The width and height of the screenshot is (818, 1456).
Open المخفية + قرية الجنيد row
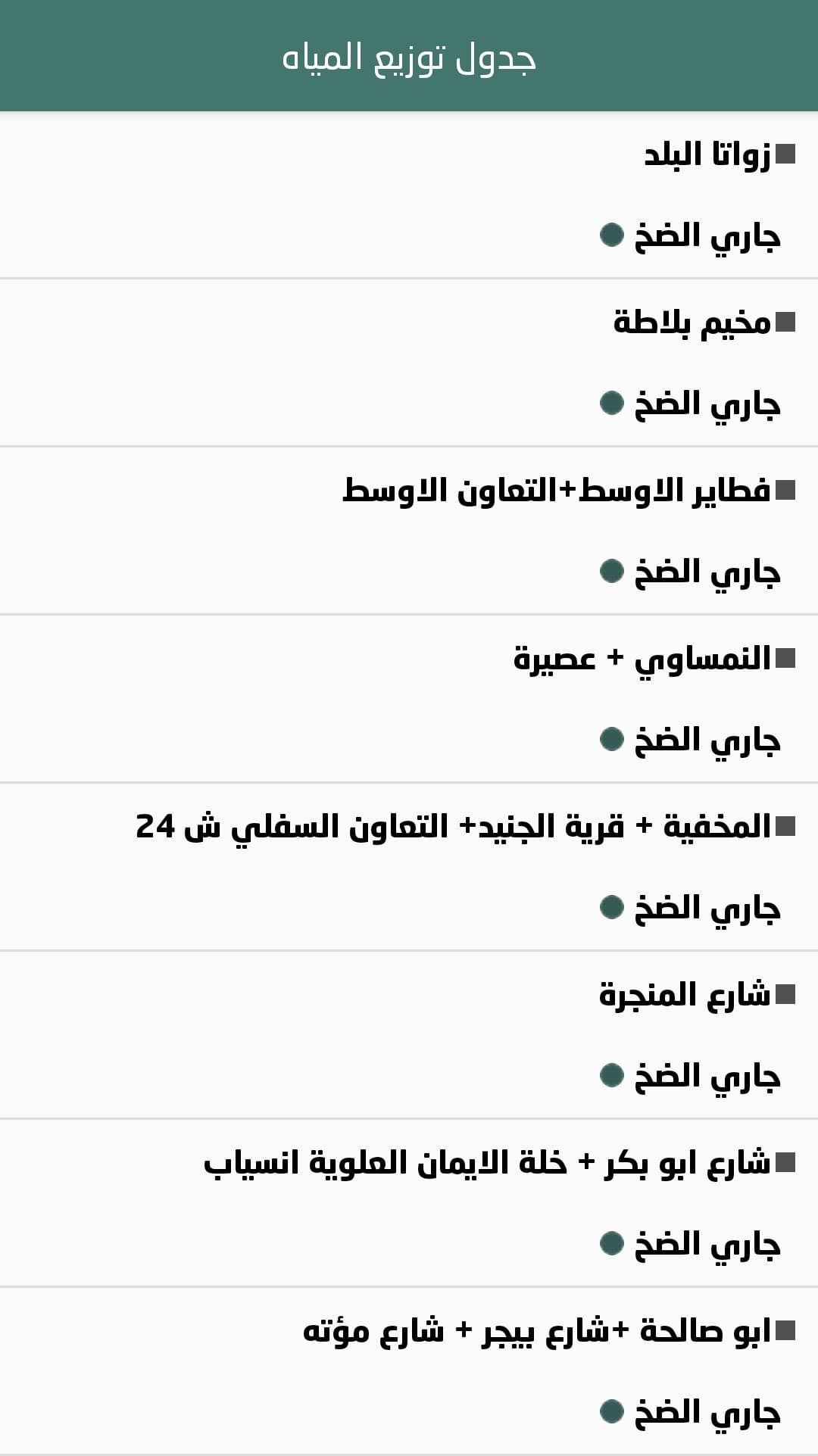[453, 827]
